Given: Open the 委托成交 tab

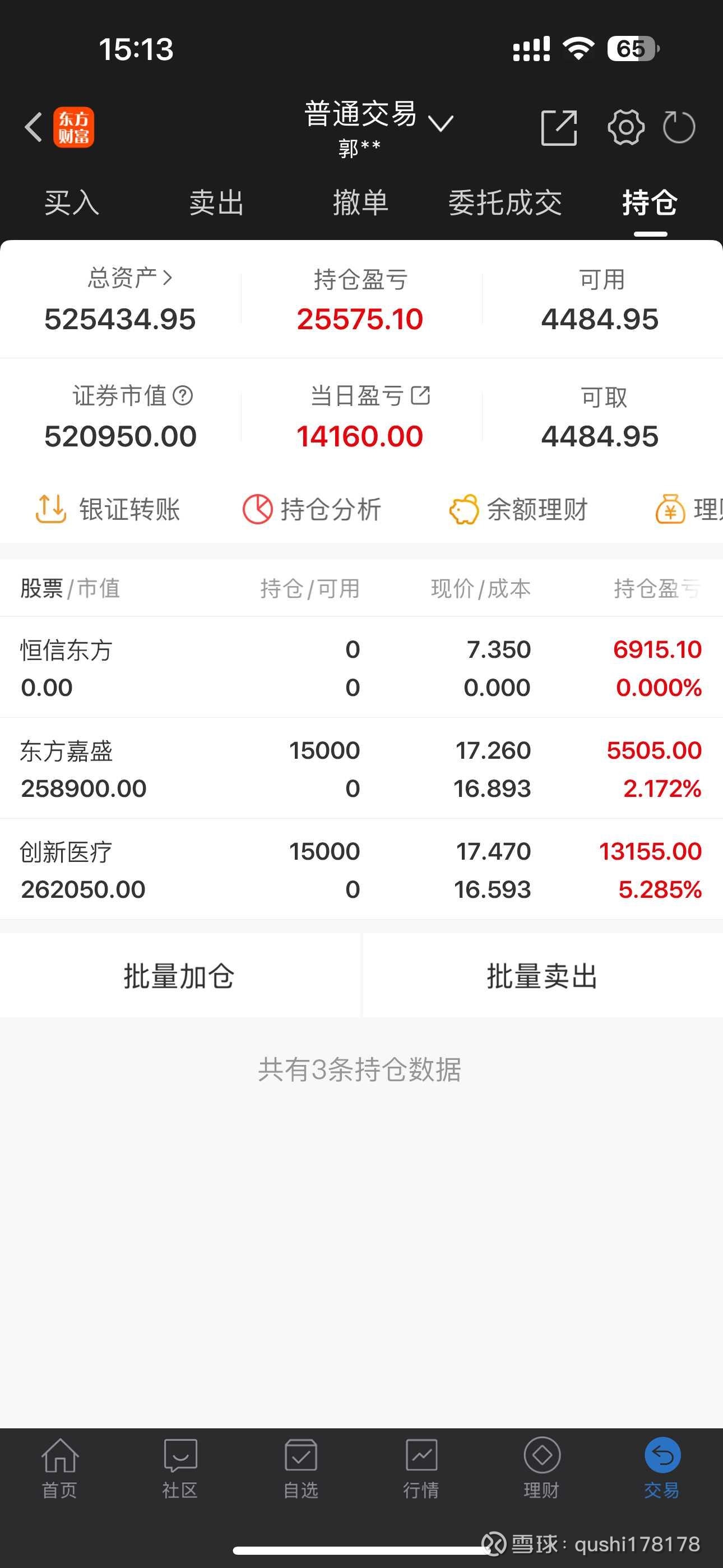Looking at the screenshot, I should click(505, 202).
